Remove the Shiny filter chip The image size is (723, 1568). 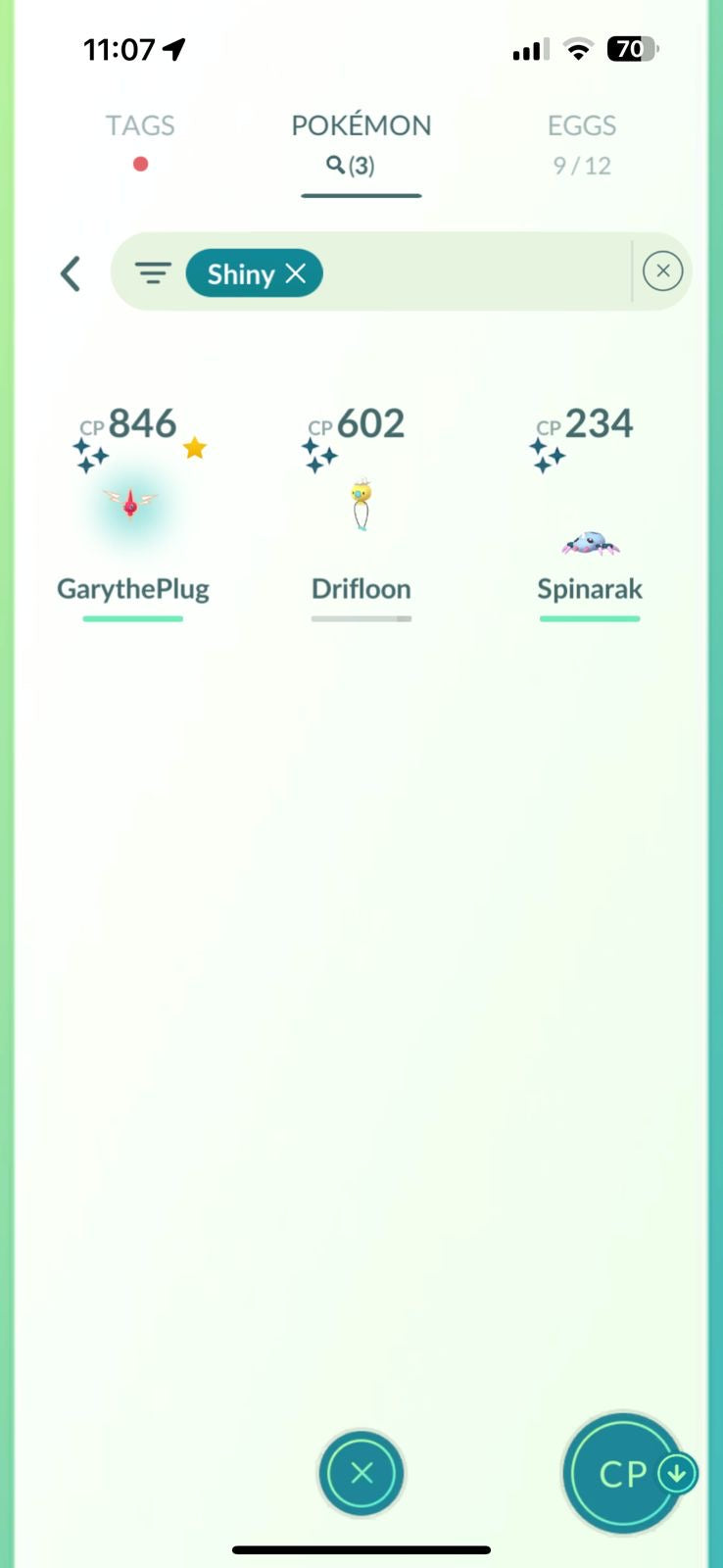[x=297, y=273]
